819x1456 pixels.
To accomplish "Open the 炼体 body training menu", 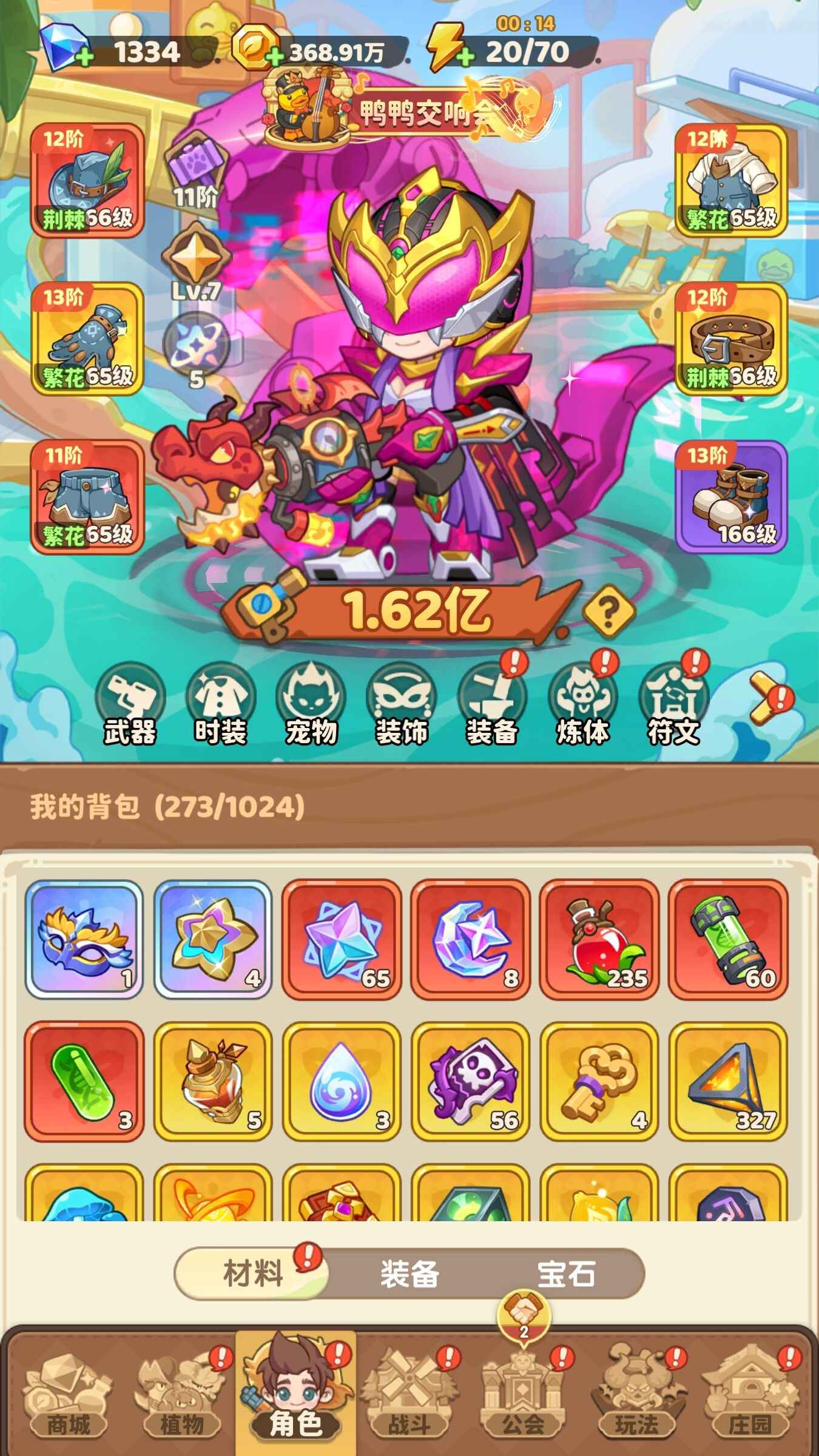I will [582, 704].
